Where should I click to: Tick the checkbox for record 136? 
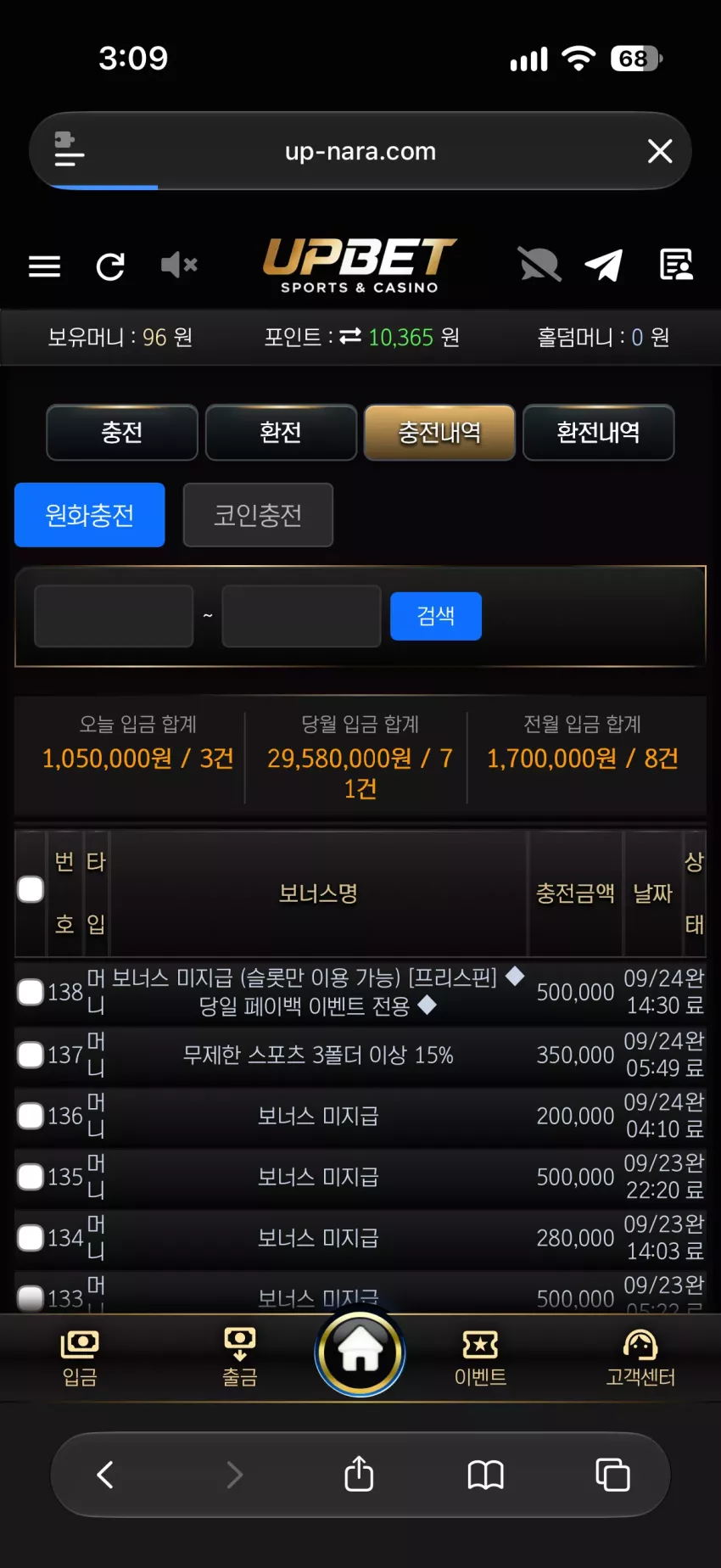[31, 1116]
